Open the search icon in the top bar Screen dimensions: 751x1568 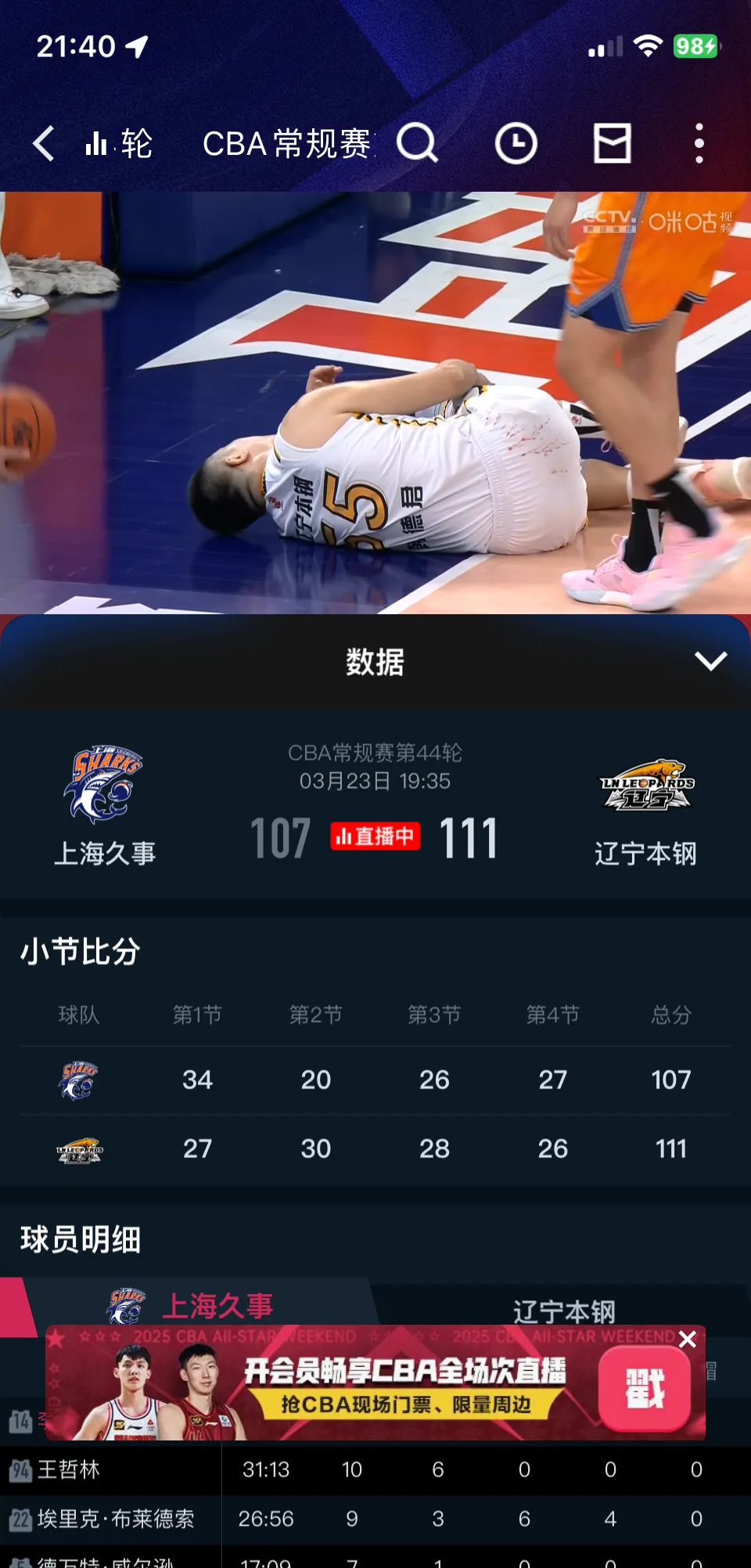tap(419, 144)
